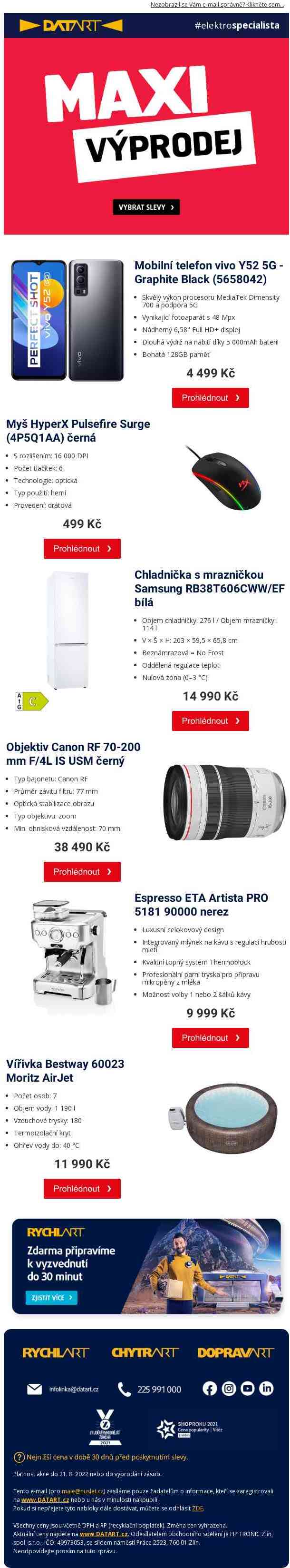The image size is (290, 1568).
Task: Open the DATART Facebook page icon
Action: tap(210, 1389)
